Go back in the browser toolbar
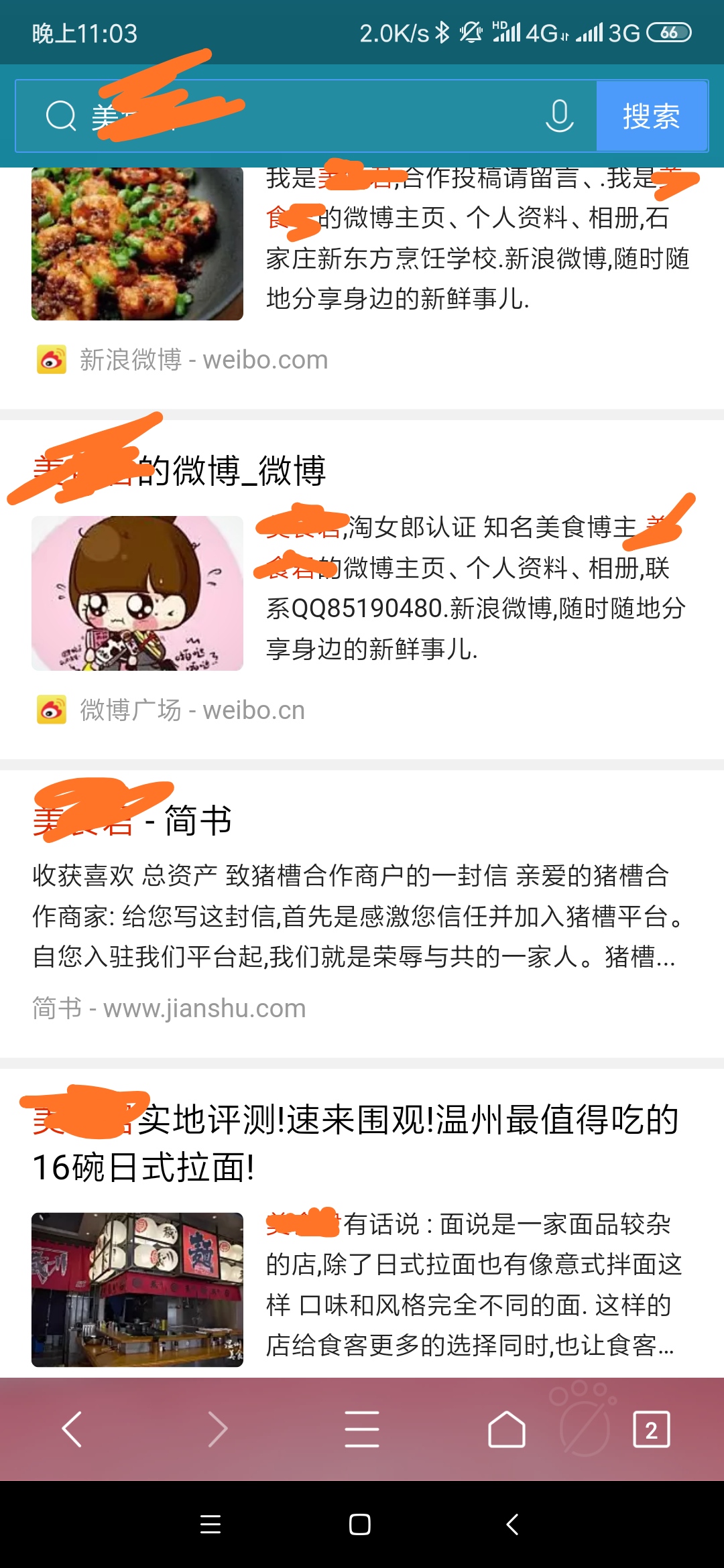 click(72, 1429)
